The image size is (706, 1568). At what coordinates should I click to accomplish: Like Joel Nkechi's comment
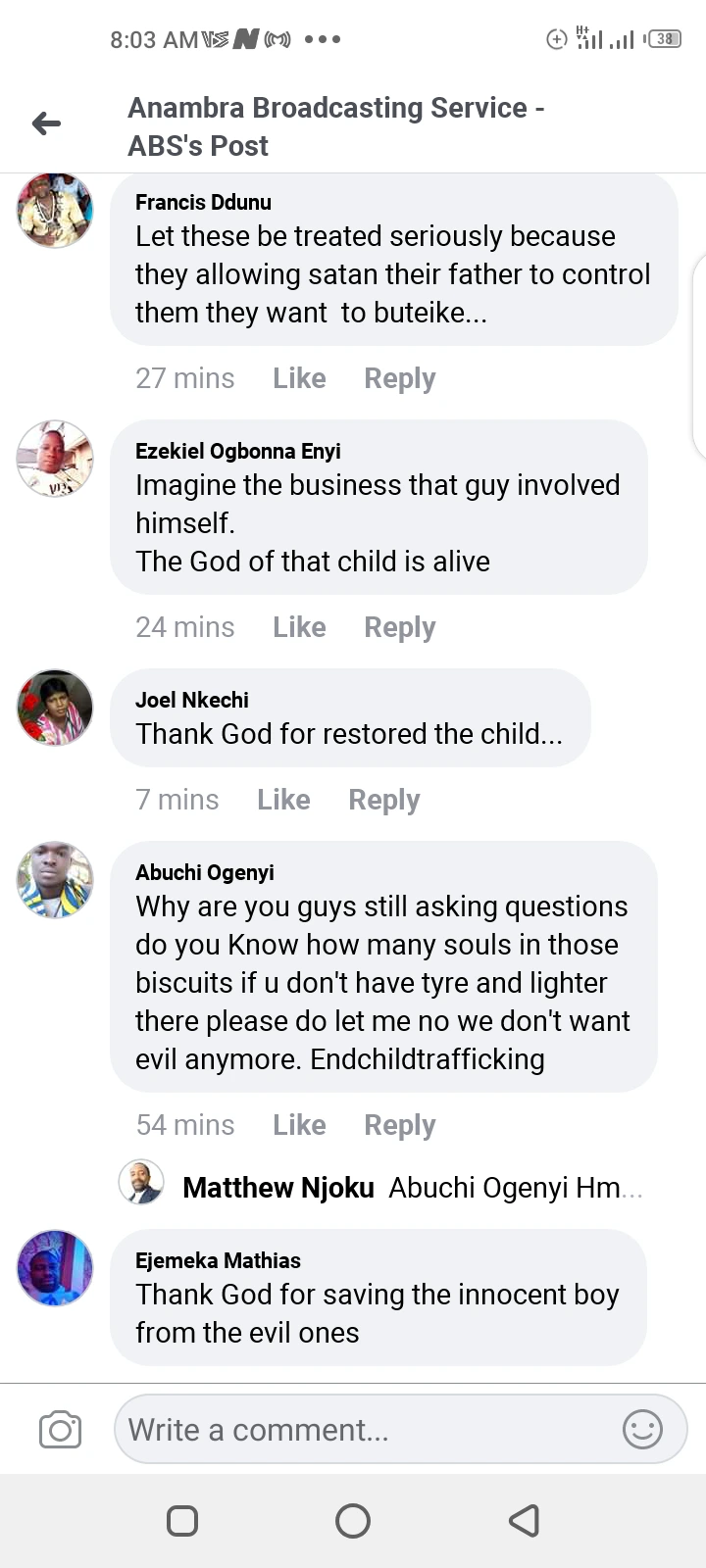(x=283, y=800)
